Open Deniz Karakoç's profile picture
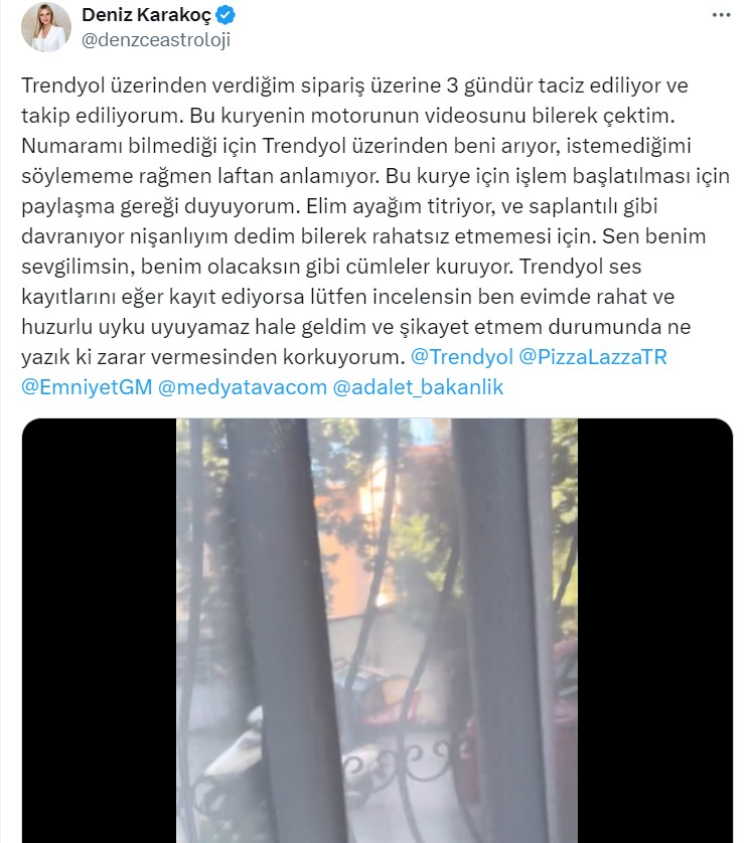This screenshot has height=843, width=750. (46, 28)
